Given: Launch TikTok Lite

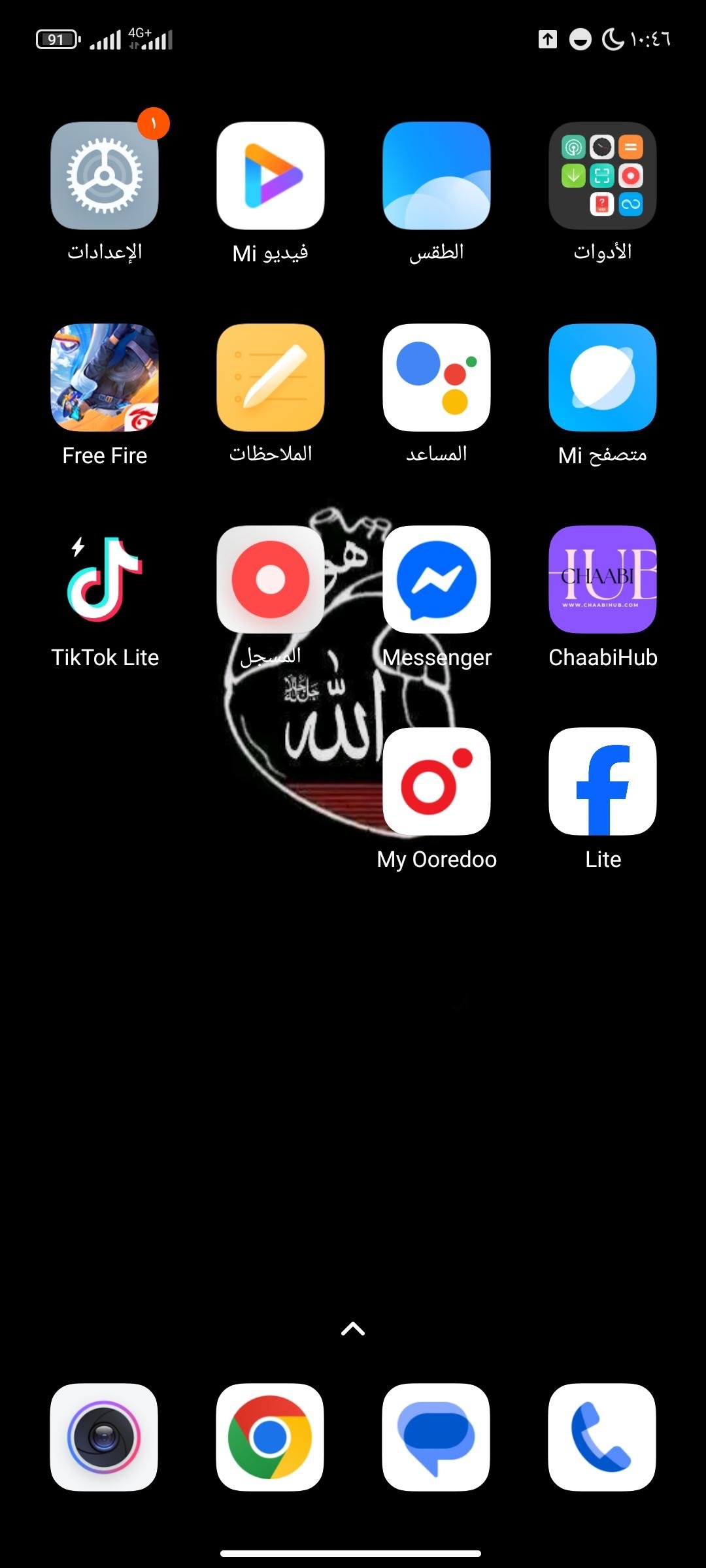Looking at the screenshot, I should point(105,580).
